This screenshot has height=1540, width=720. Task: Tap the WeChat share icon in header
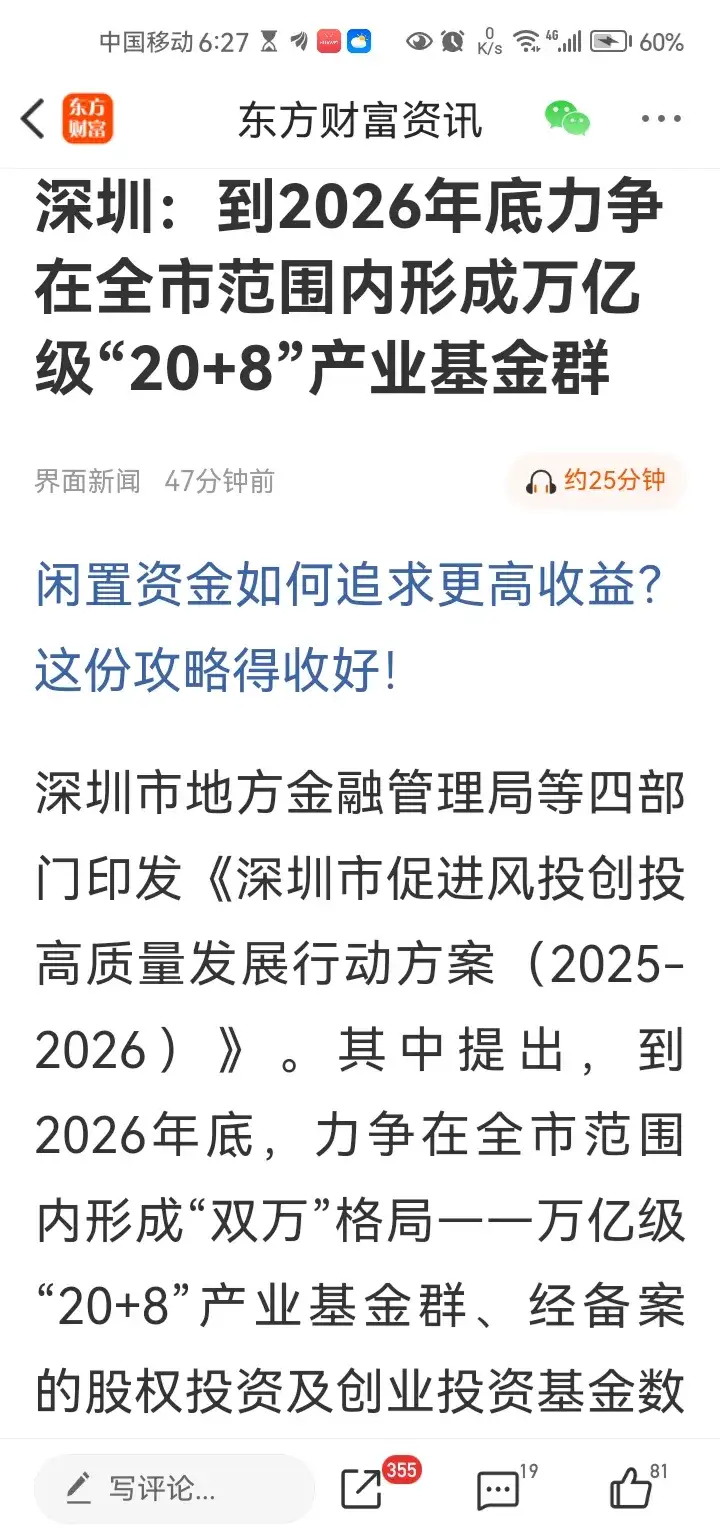[567, 118]
